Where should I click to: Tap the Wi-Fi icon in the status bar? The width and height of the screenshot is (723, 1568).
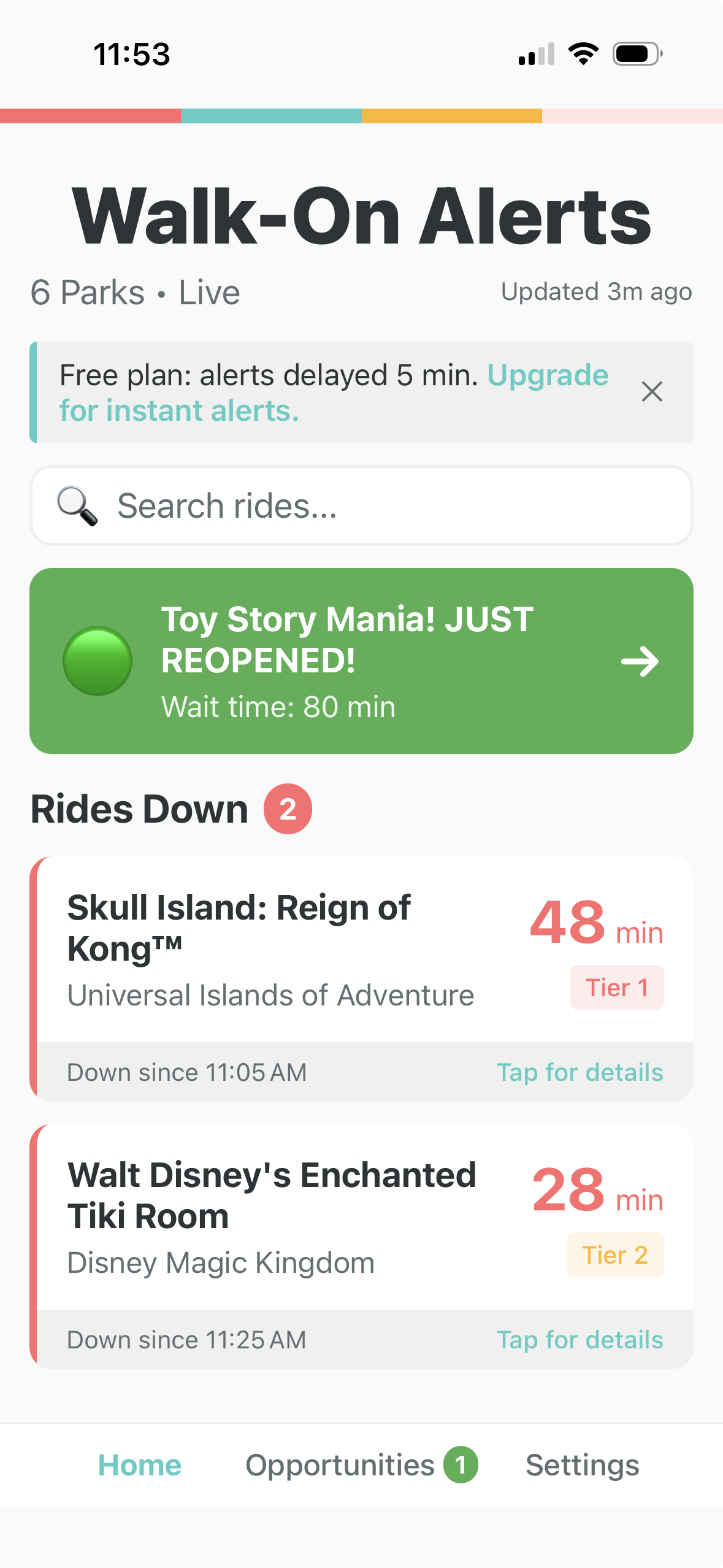coord(581,54)
